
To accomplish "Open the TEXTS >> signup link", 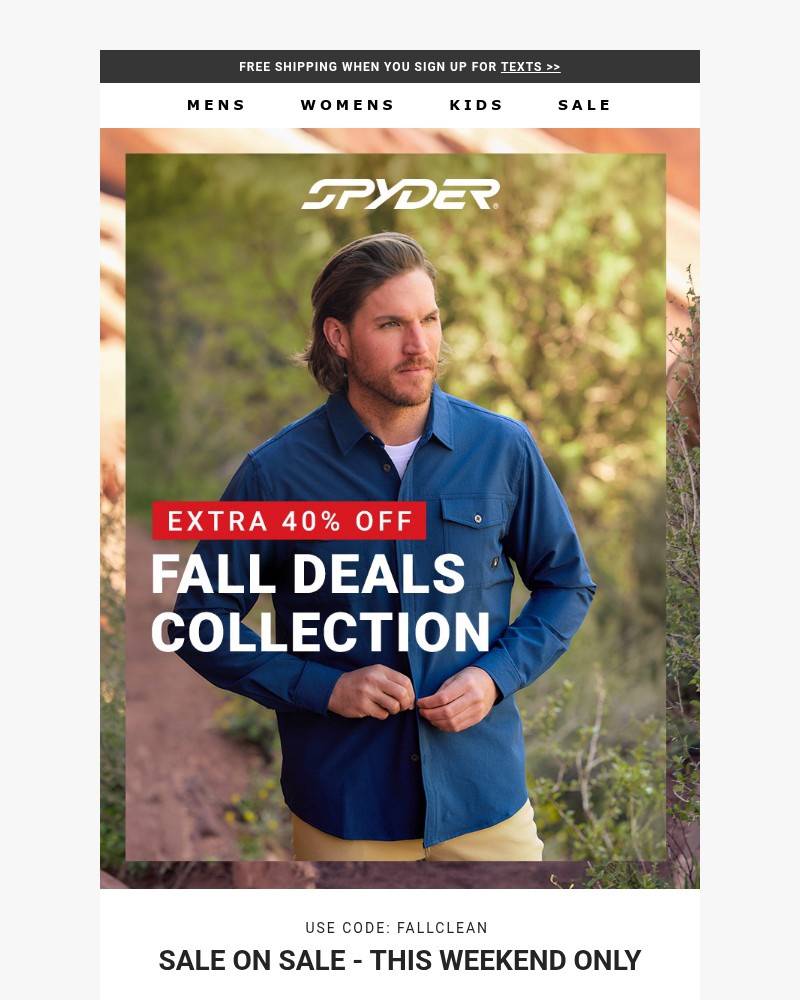I will pyautogui.click(x=530, y=67).
